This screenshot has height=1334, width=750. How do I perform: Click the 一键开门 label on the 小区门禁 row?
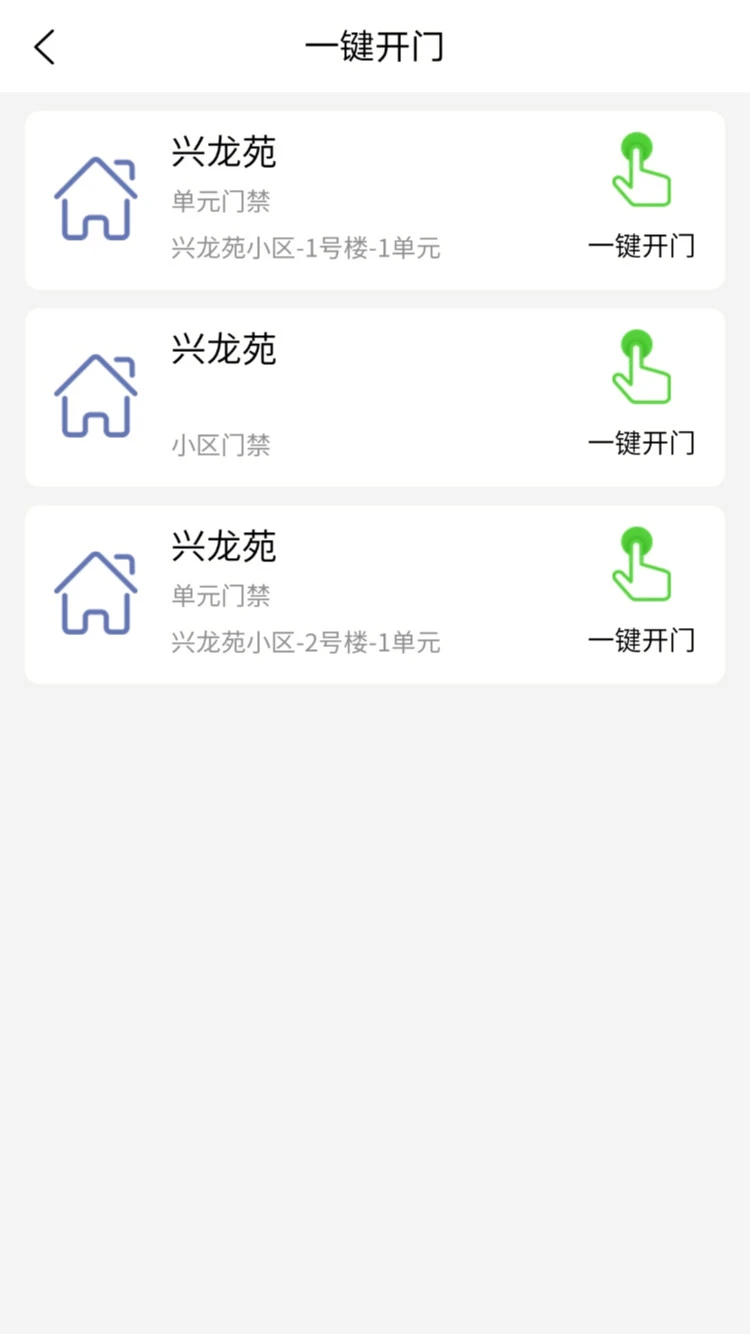641,443
